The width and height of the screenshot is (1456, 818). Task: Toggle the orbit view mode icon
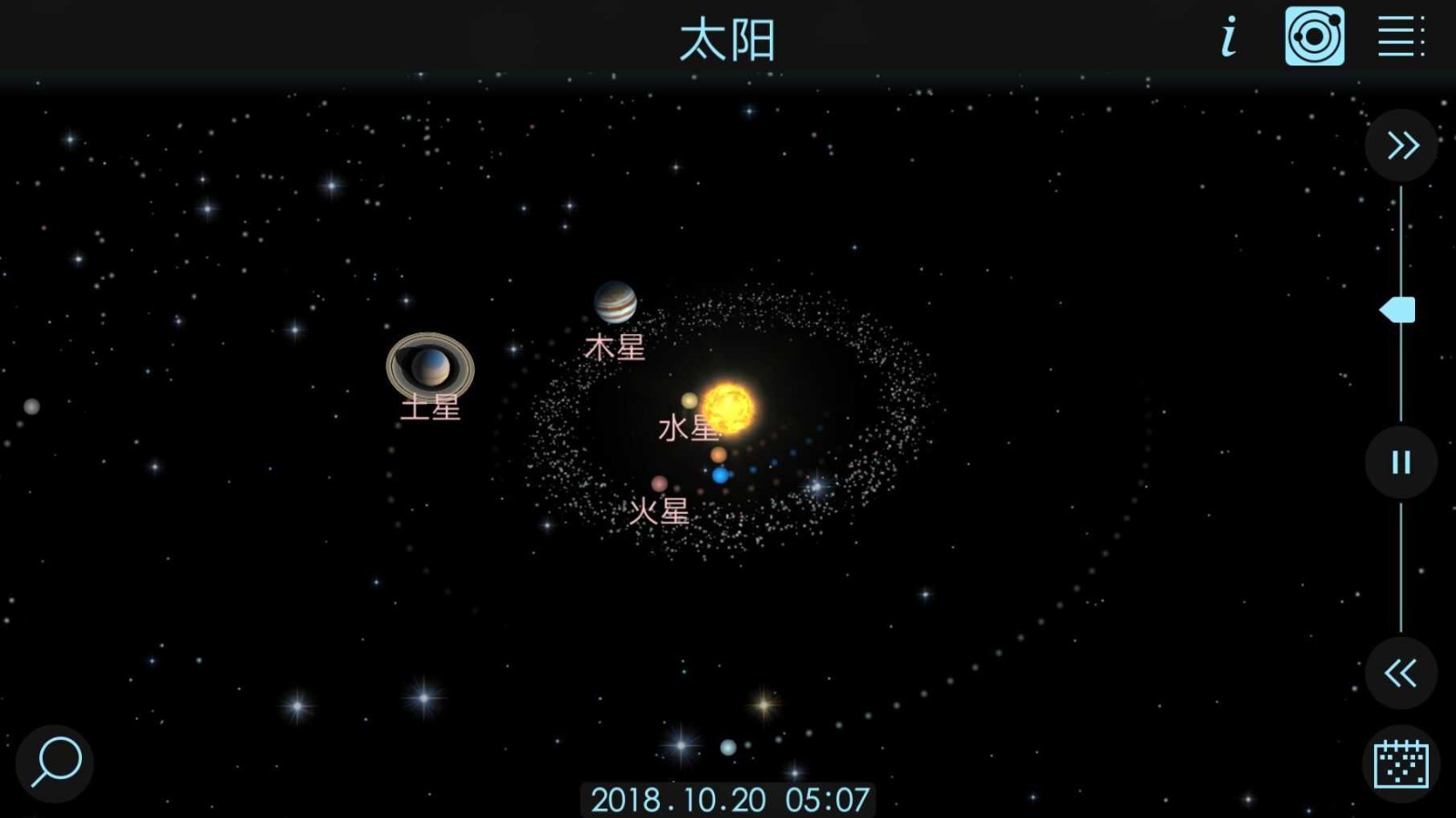[1314, 37]
